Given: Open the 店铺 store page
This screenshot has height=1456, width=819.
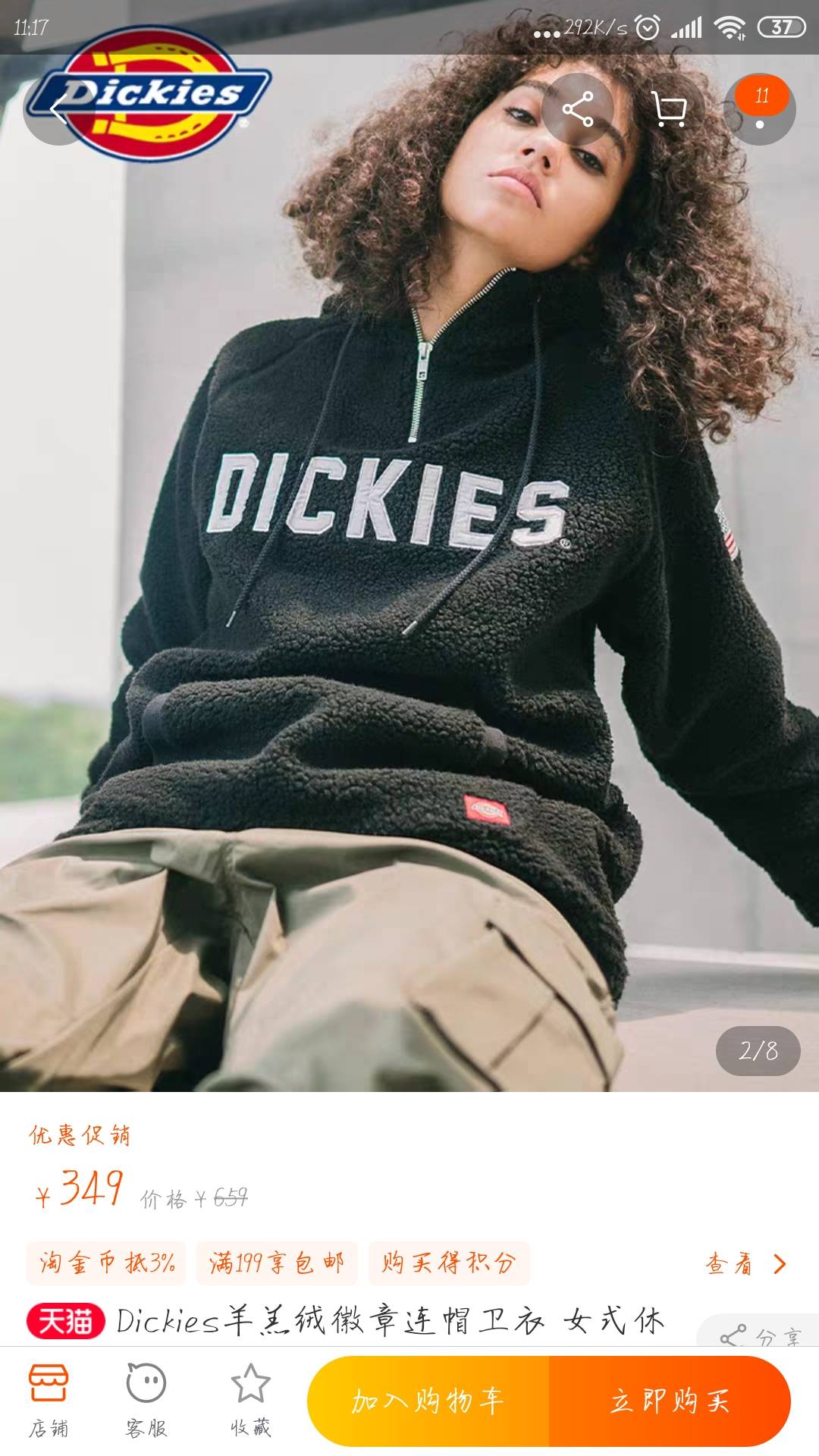Looking at the screenshot, I should [x=49, y=1401].
